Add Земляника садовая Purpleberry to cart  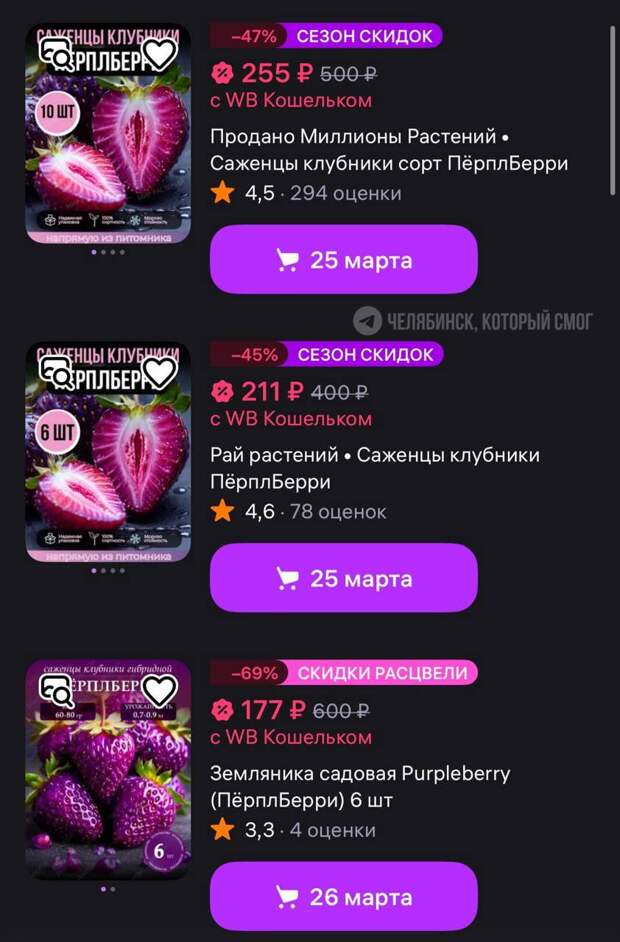pos(343,896)
